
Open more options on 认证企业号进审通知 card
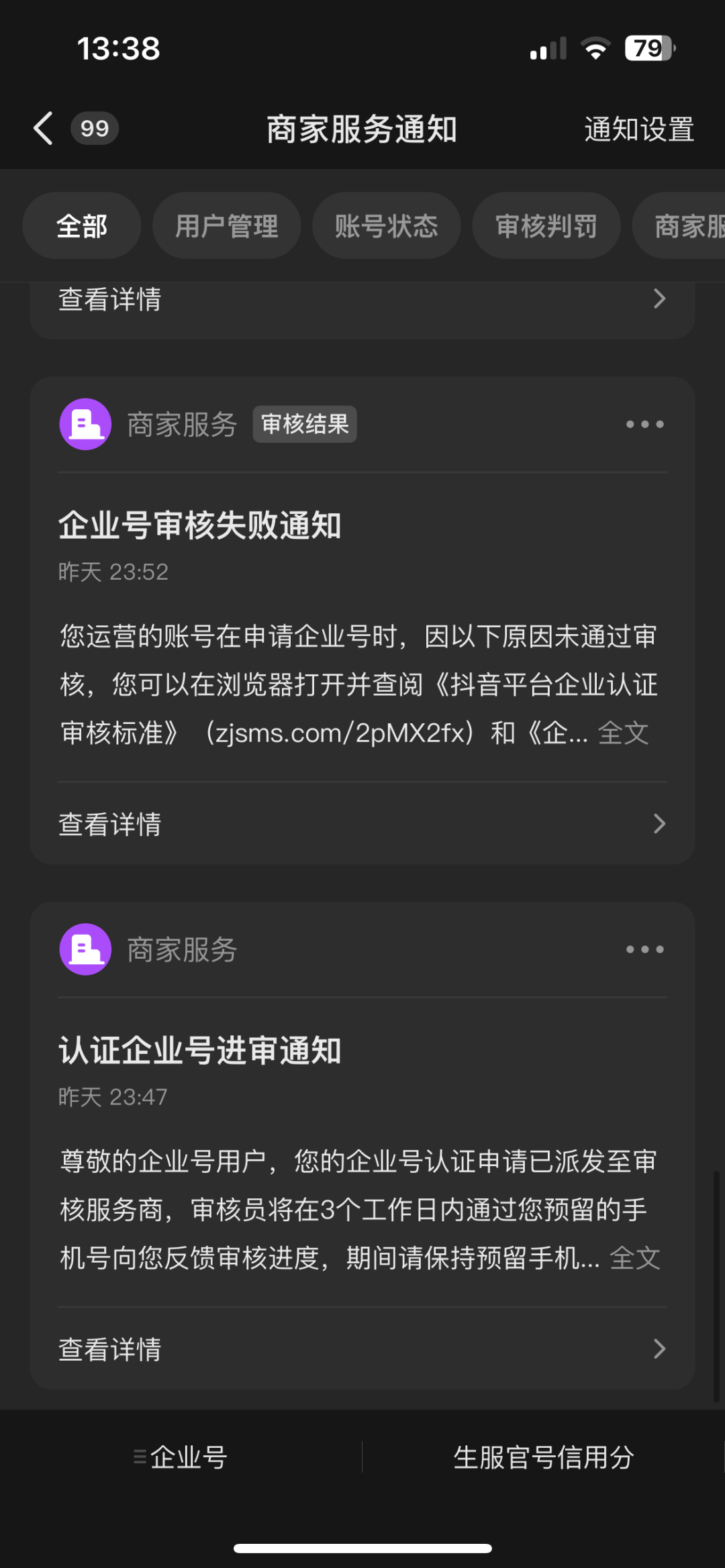click(645, 949)
